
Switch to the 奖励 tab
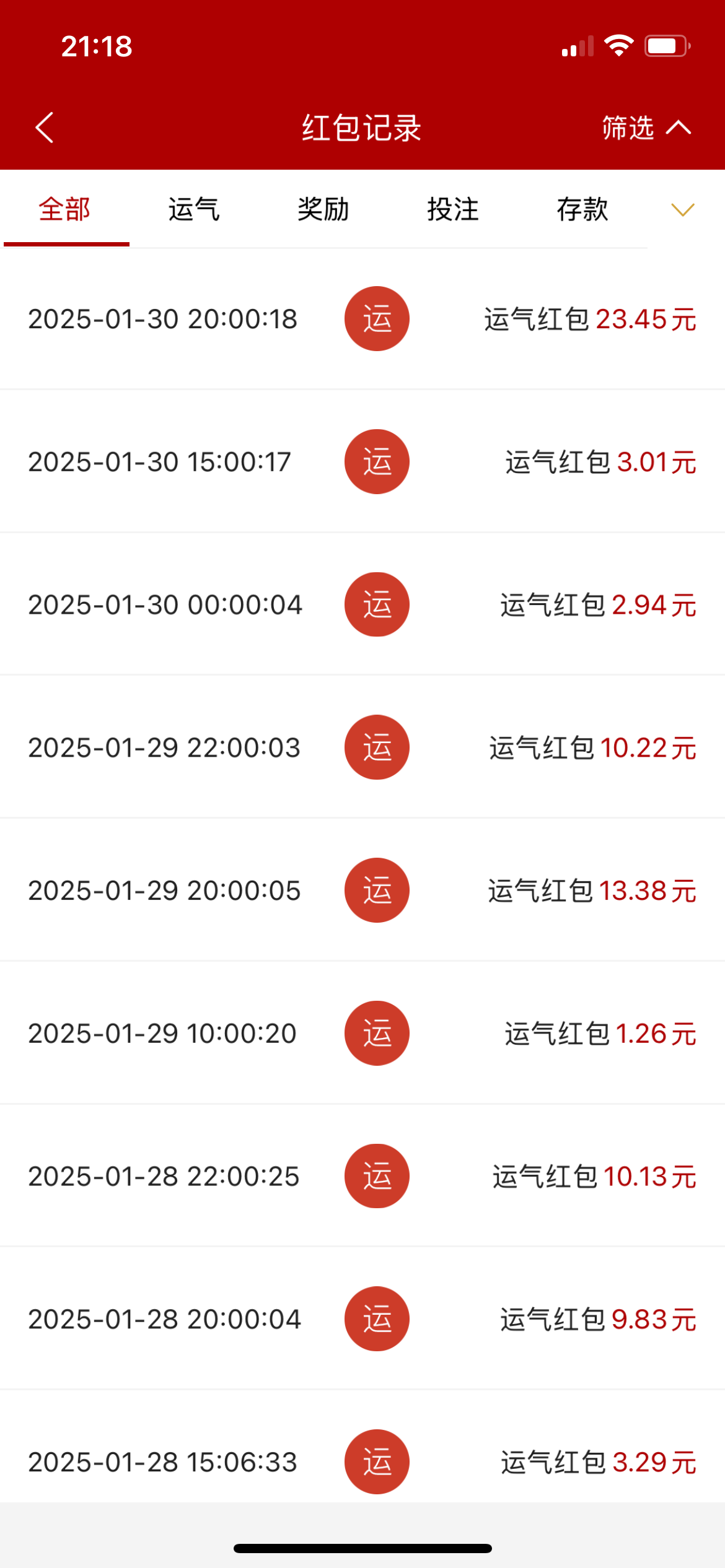pyautogui.click(x=323, y=209)
